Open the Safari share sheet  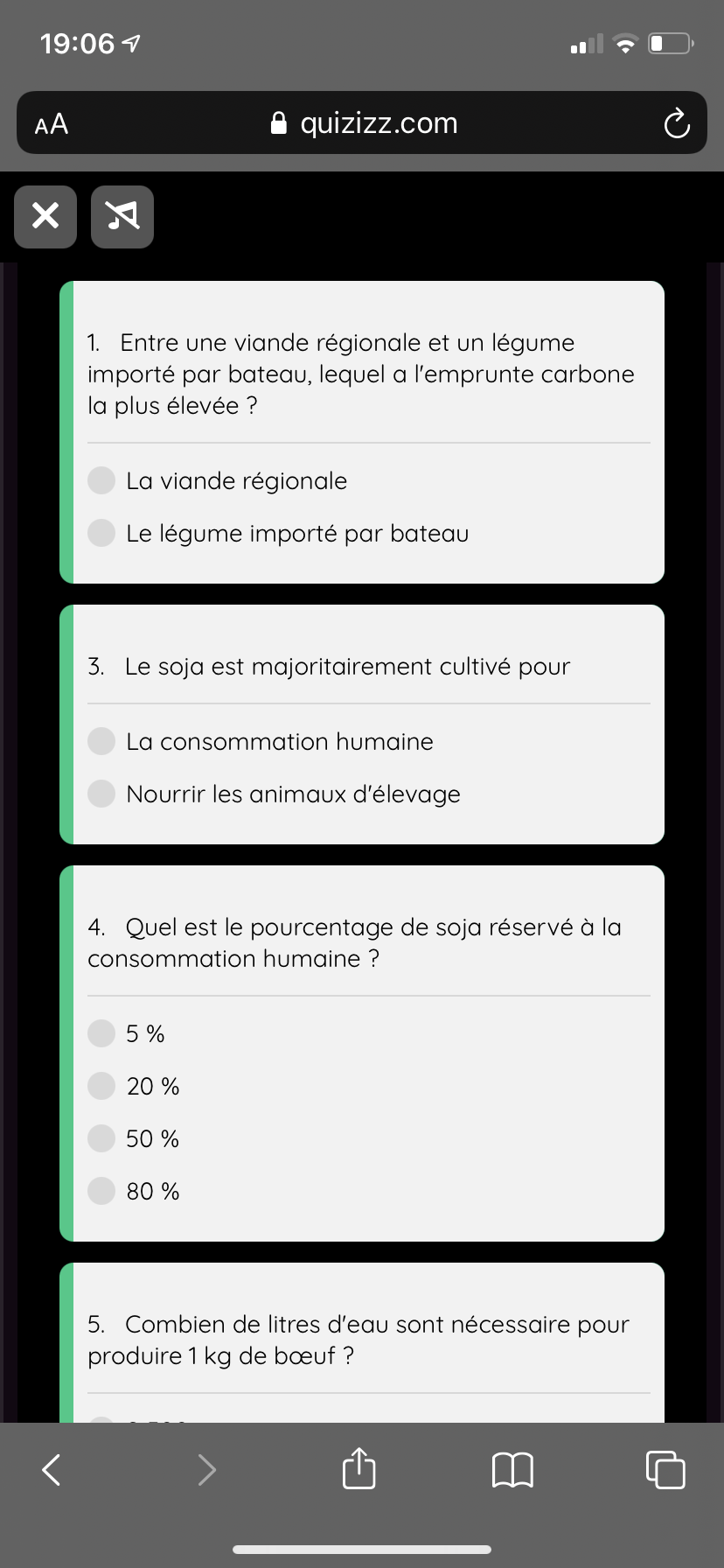click(x=359, y=1467)
